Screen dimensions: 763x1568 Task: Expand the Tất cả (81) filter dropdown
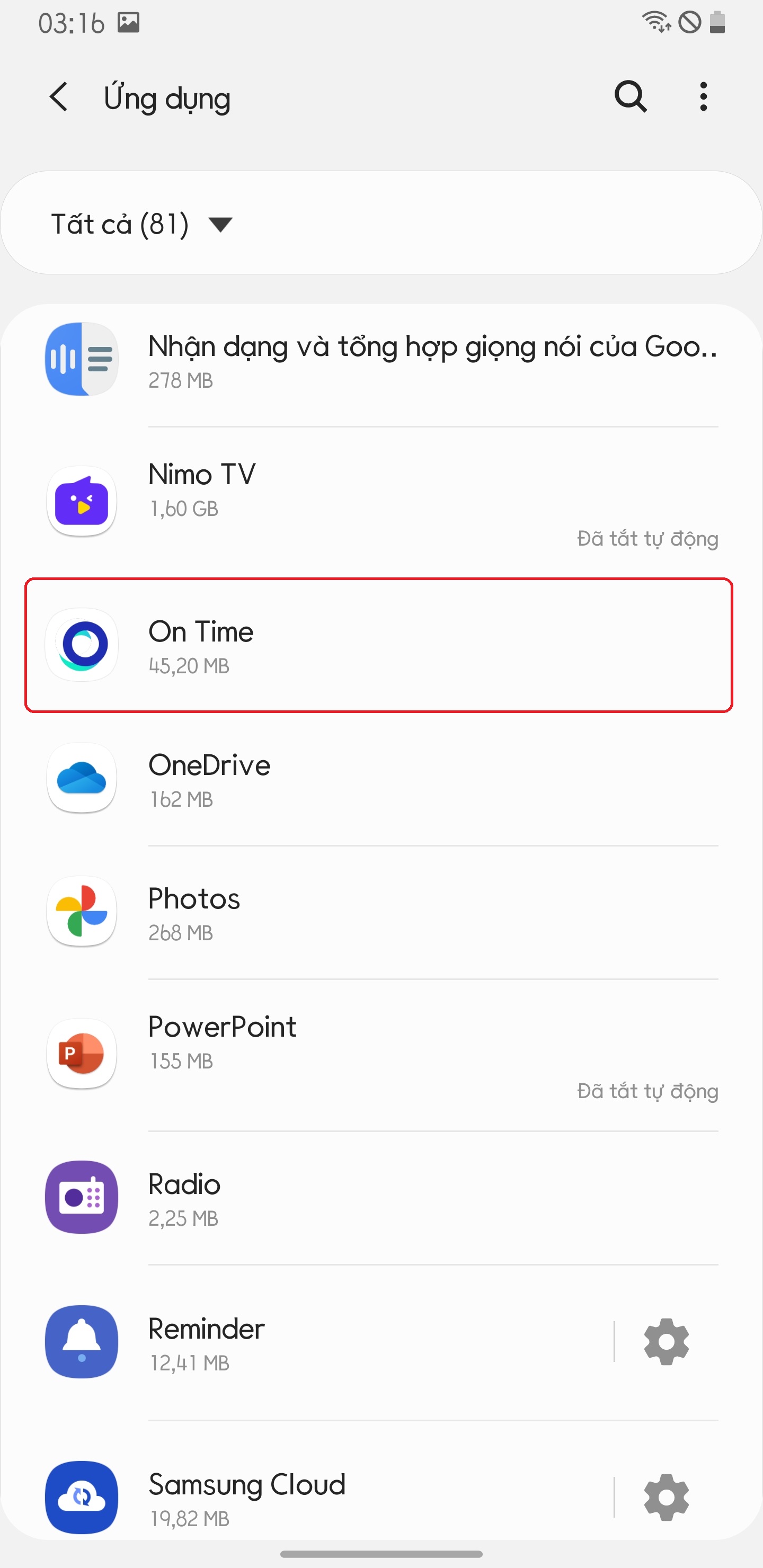click(141, 224)
